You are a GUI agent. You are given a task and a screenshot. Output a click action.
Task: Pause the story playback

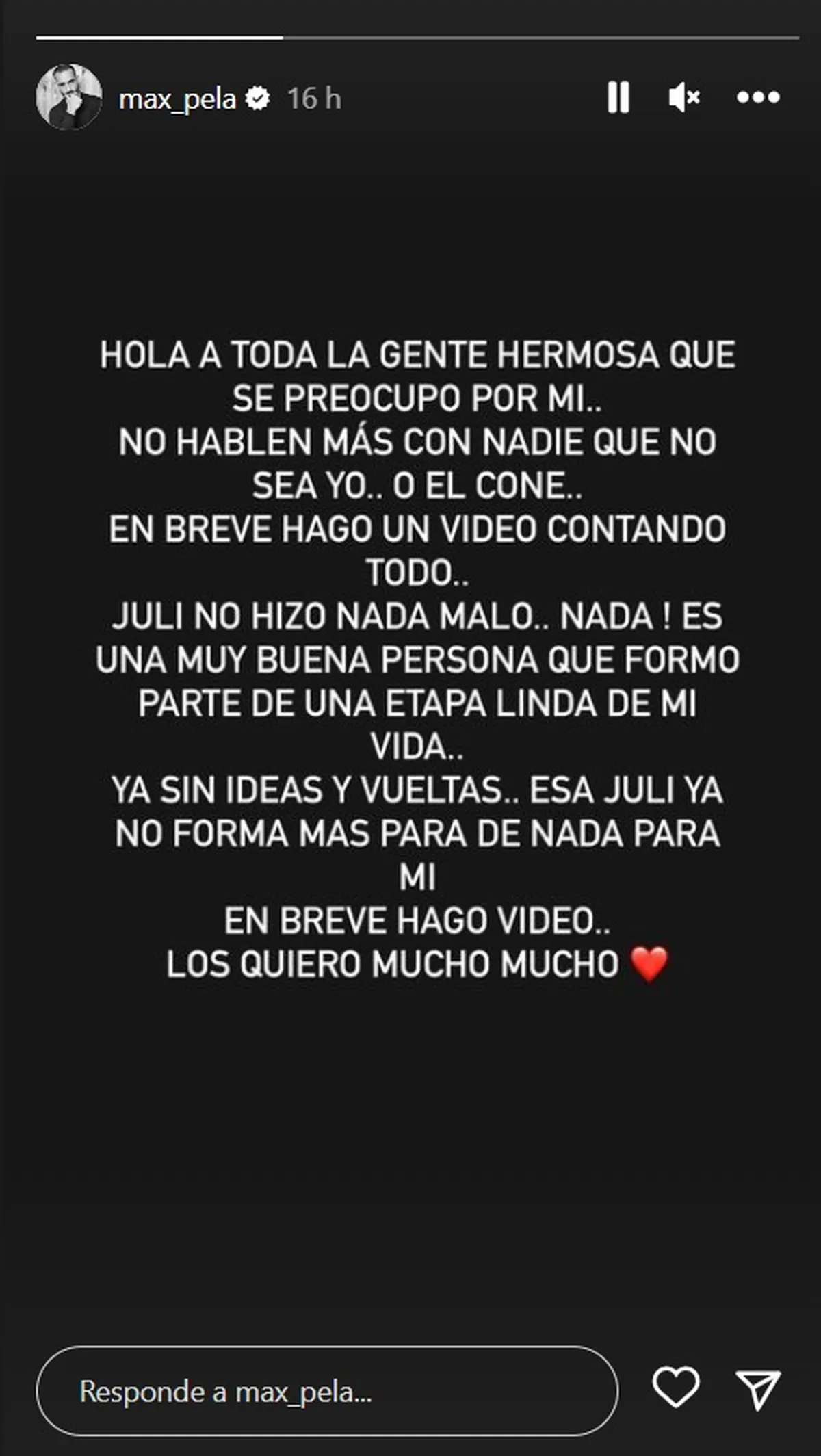tap(618, 97)
